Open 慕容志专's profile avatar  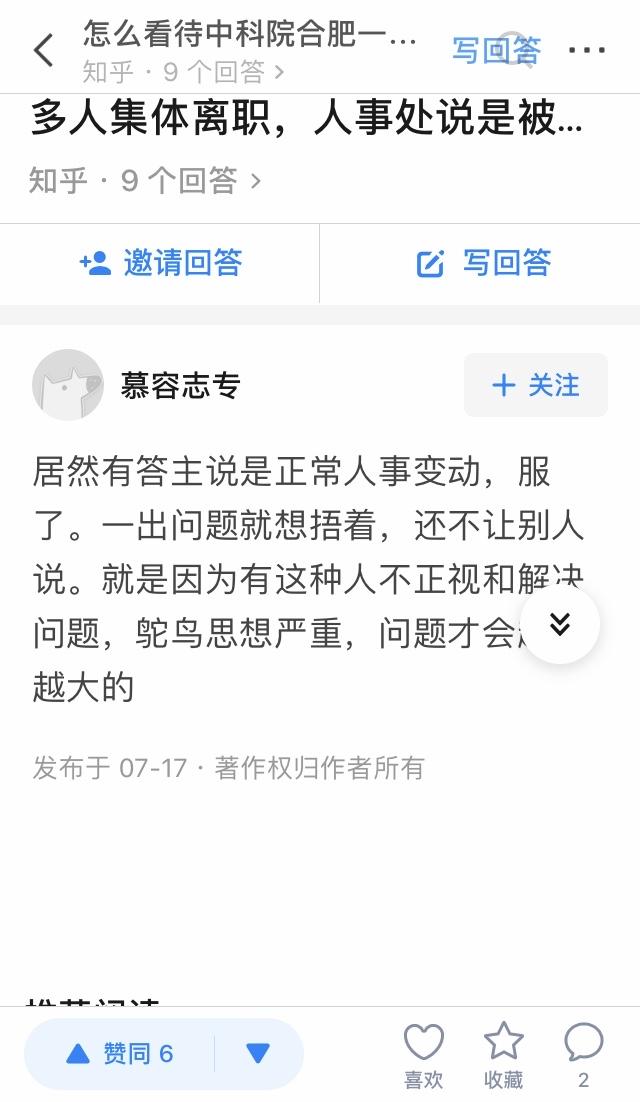[68, 385]
